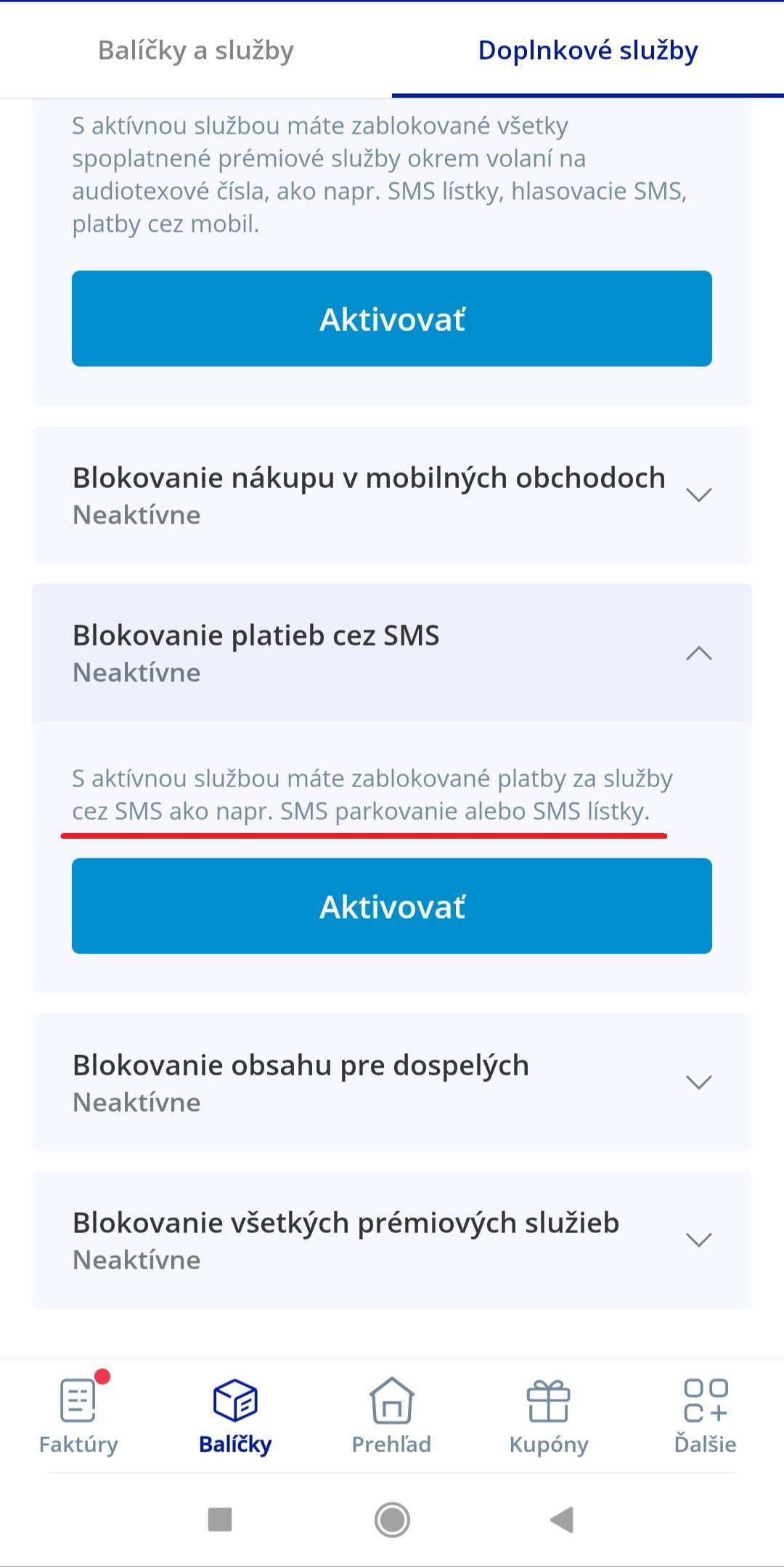This screenshot has height=1567, width=784.
Task: Select the Doplnkové služby tab
Action: click(588, 51)
